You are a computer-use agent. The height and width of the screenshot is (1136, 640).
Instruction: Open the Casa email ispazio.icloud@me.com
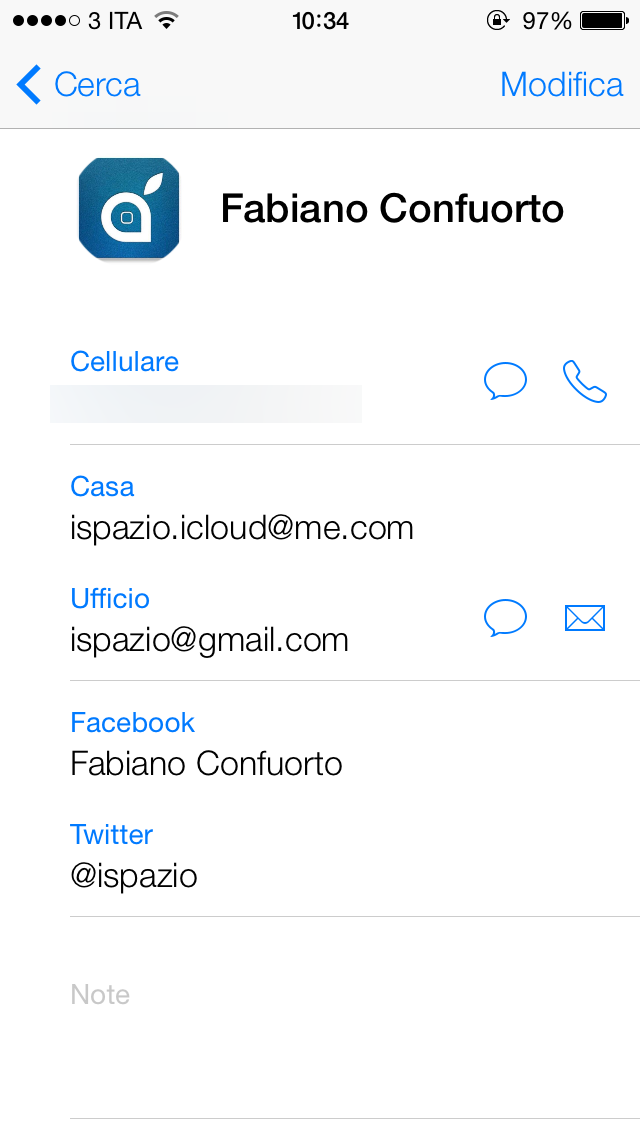(242, 527)
